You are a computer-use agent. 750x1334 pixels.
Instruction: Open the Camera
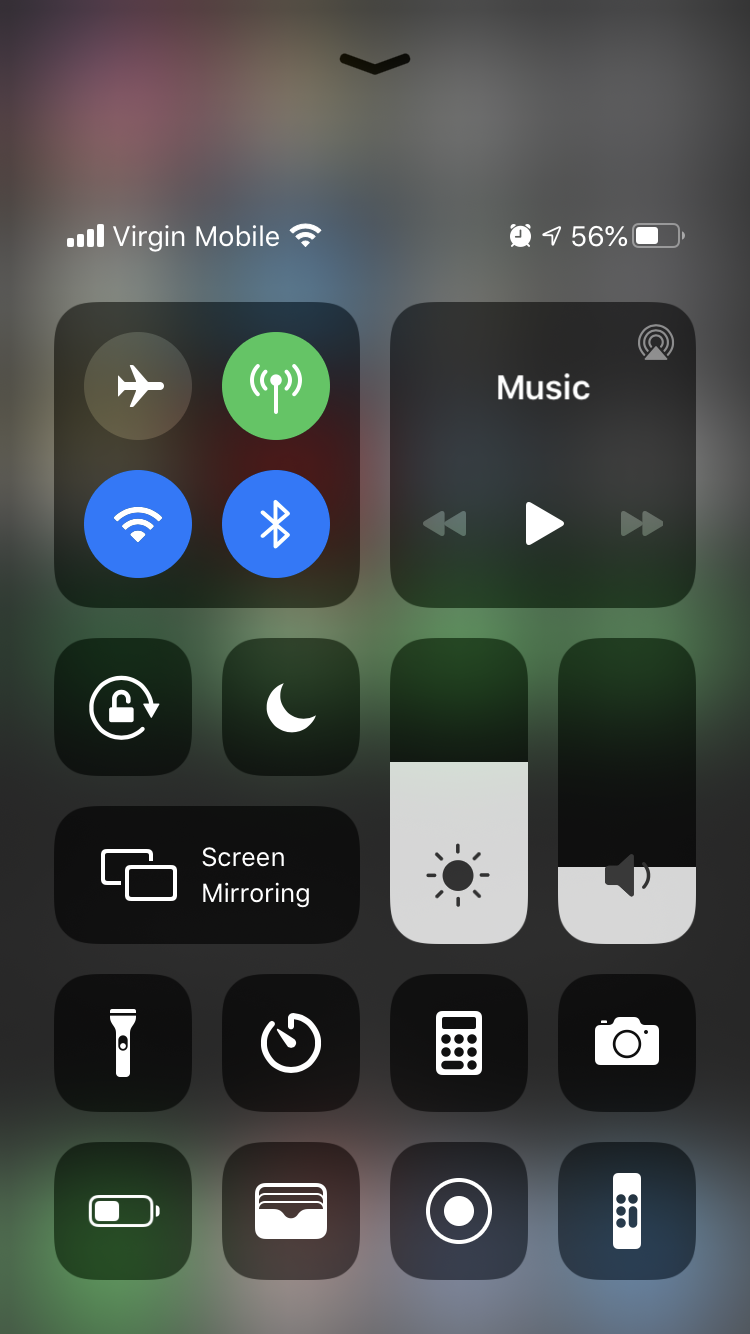click(627, 1043)
